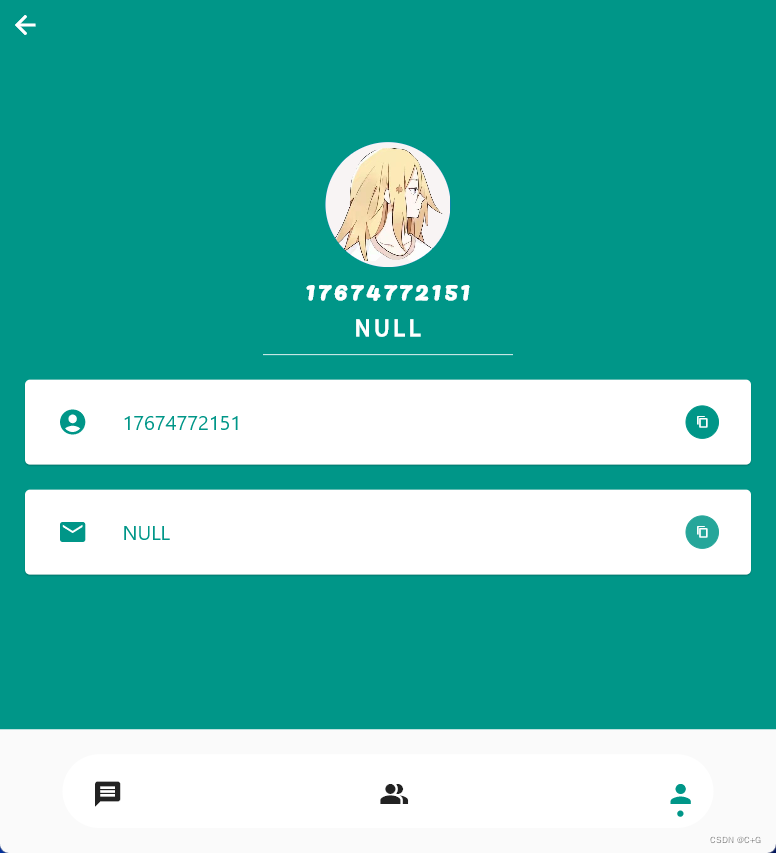
Task: Copy the account number 17674772151
Action: [x=702, y=422]
